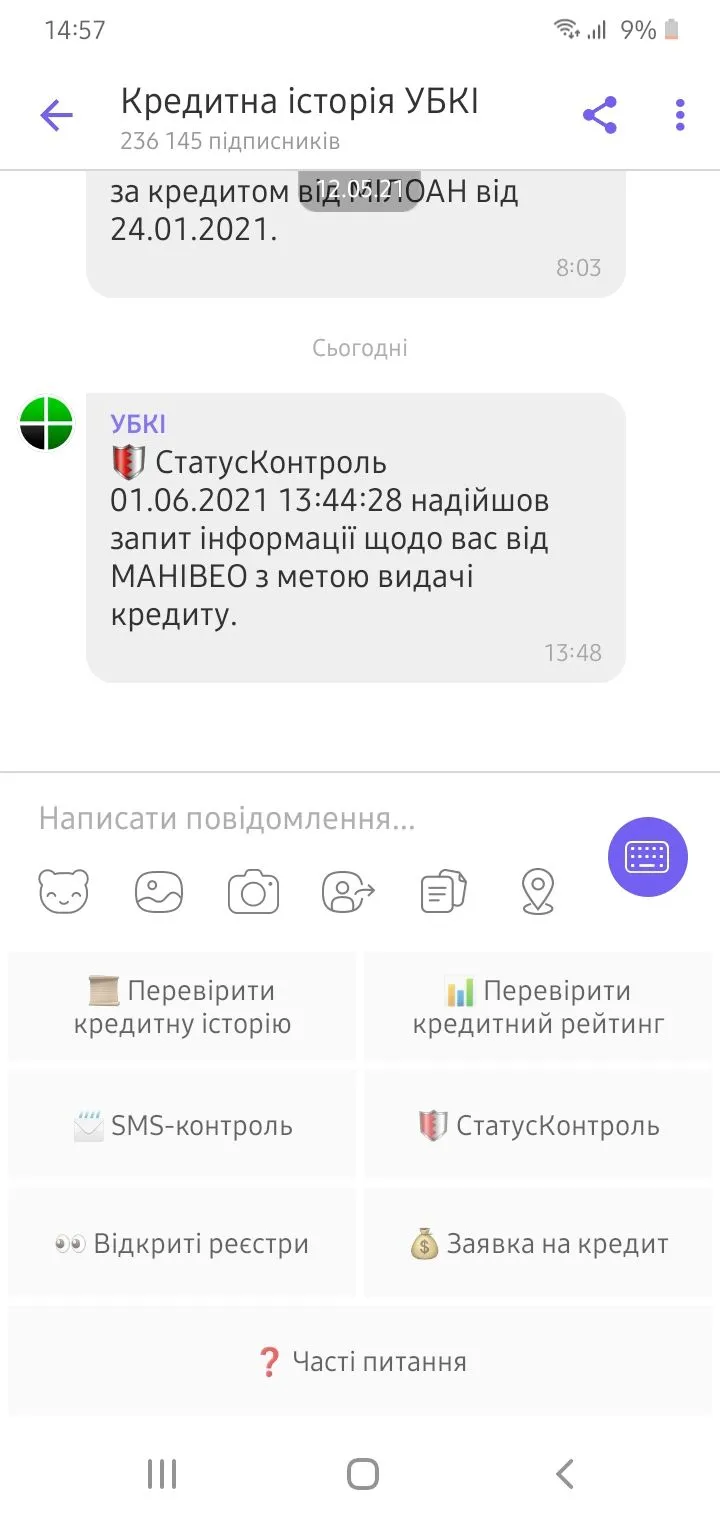The image size is (720, 1520).
Task: Send location using the pin icon
Action: point(538,891)
